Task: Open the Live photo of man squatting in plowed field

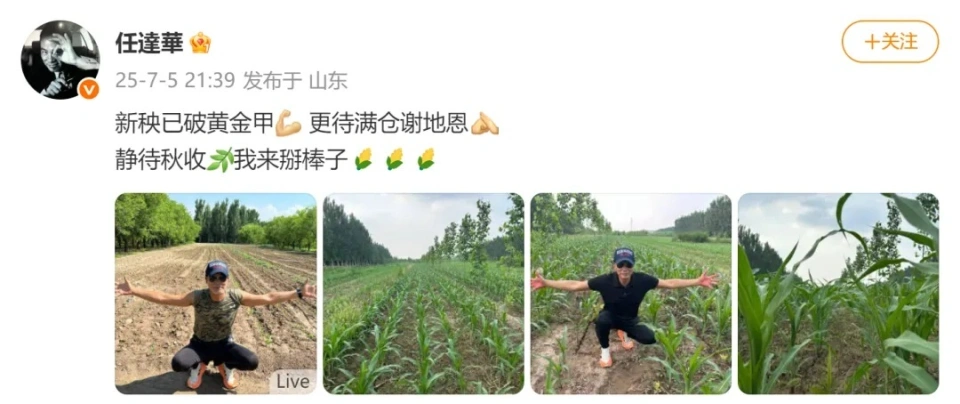Action: coord(216,293)
